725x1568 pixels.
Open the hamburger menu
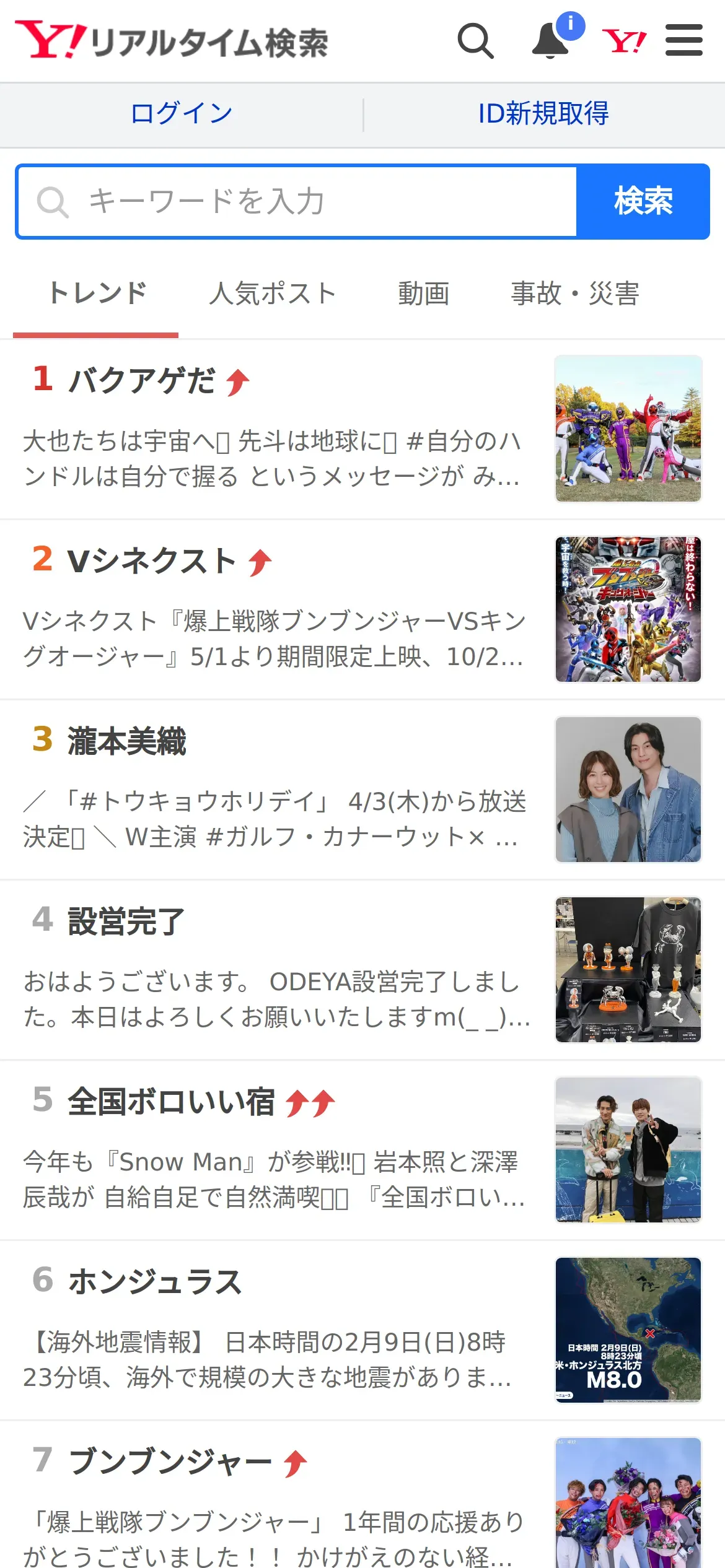(683, 41)
